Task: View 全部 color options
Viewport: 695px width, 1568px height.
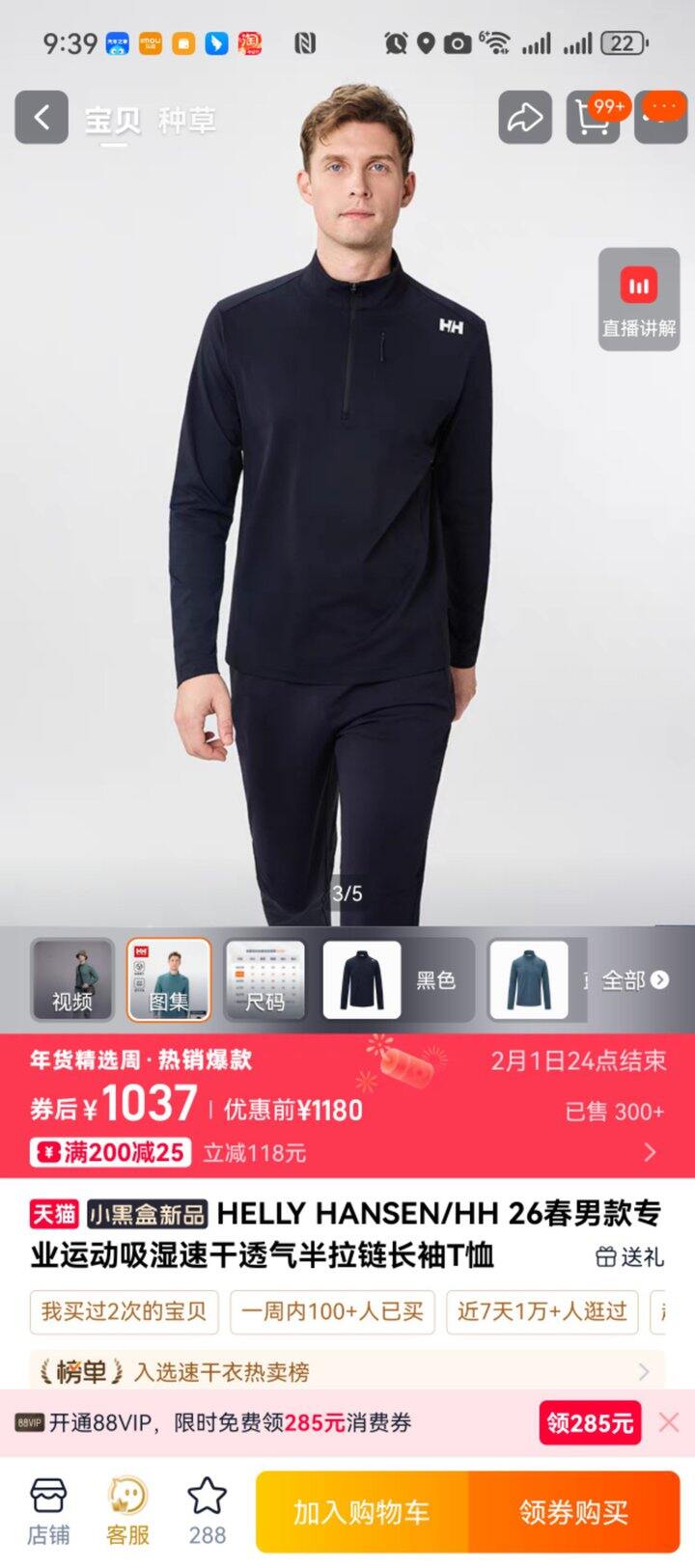Action: tap(634, 980)
